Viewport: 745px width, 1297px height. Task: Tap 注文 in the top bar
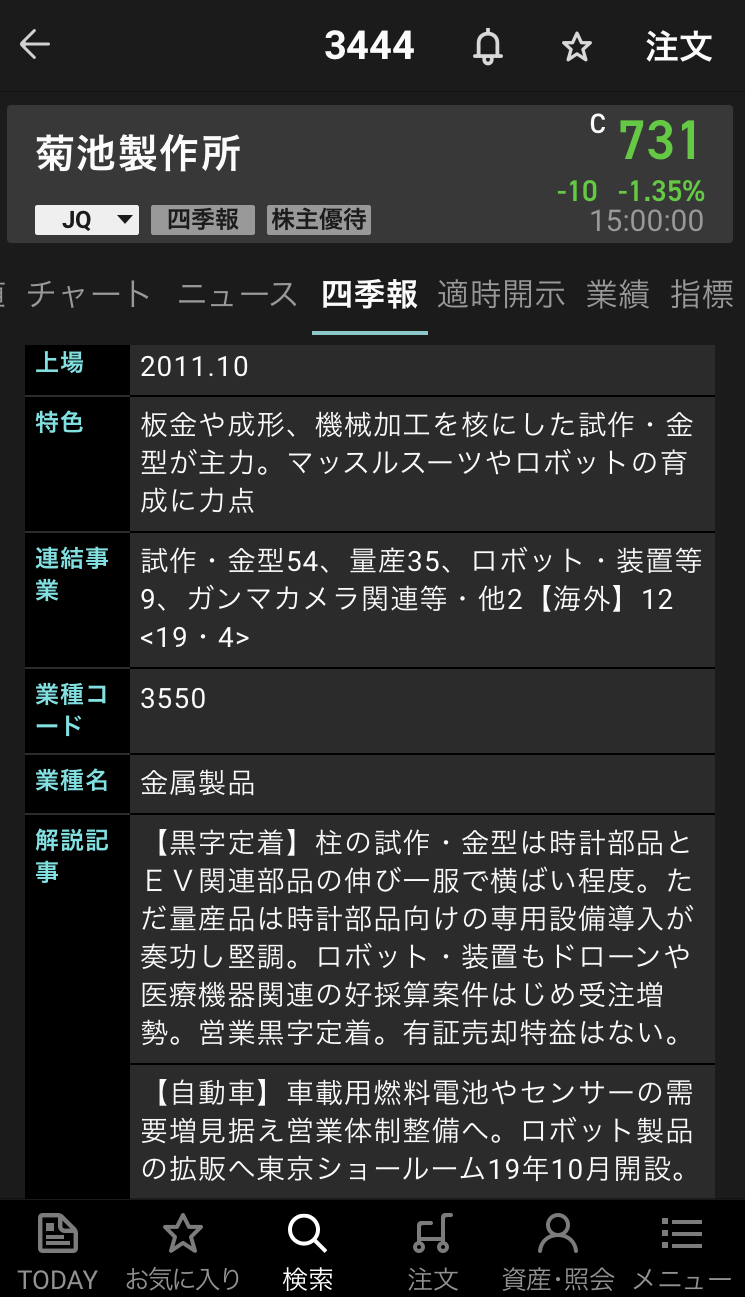pos(678,46)
